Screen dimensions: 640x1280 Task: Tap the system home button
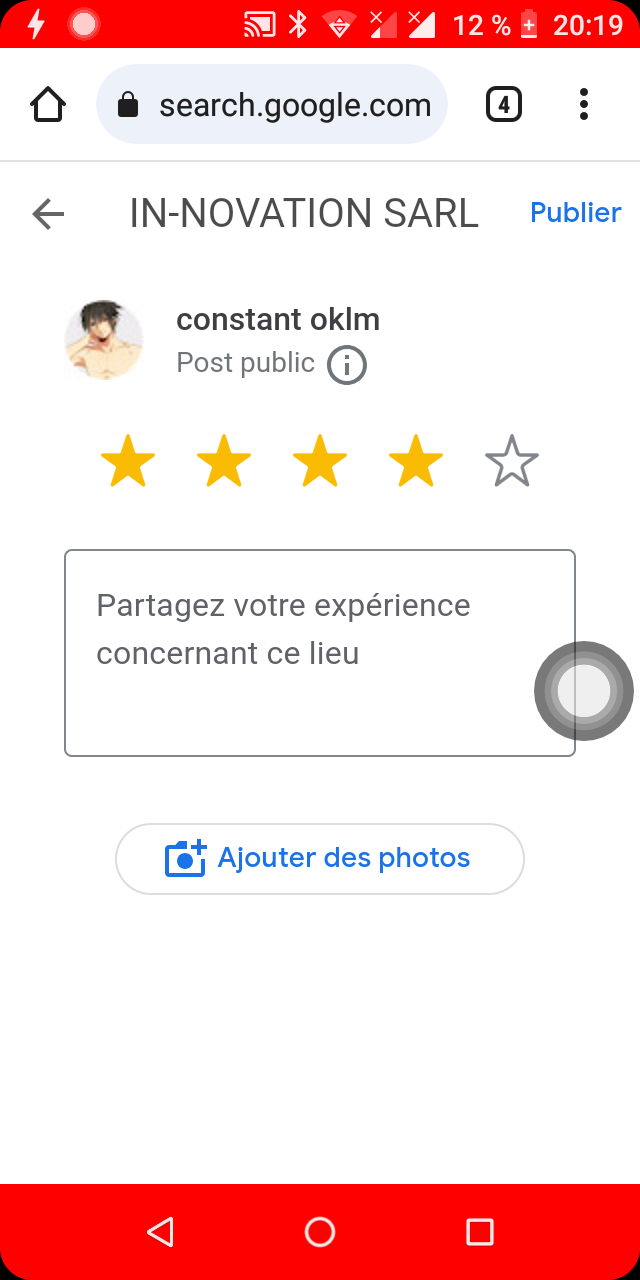320,1231
